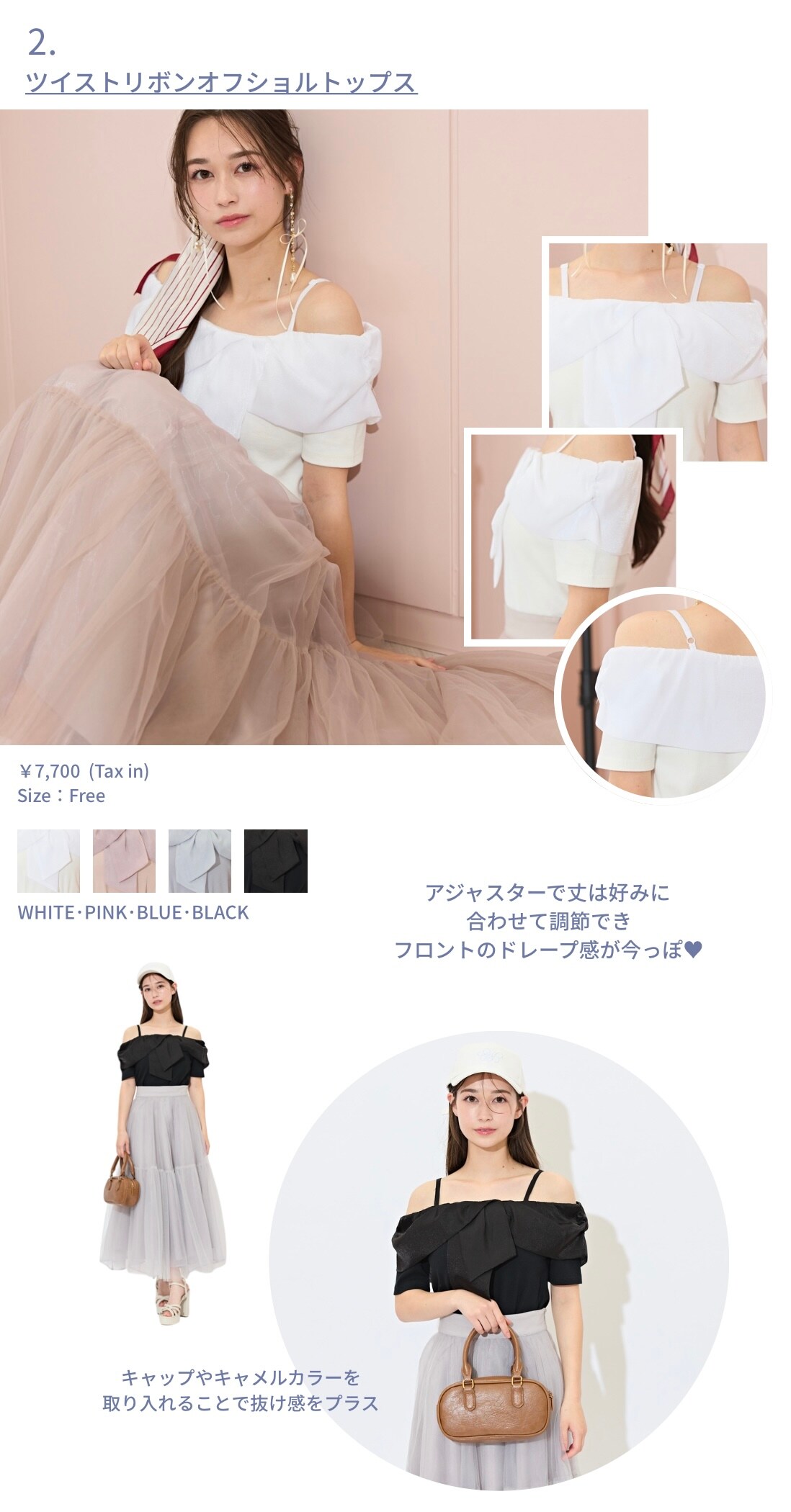Open the ツイストリボンオフショルトップス product link
This screenshot has width=791, height=1512.
coord(221,82)
